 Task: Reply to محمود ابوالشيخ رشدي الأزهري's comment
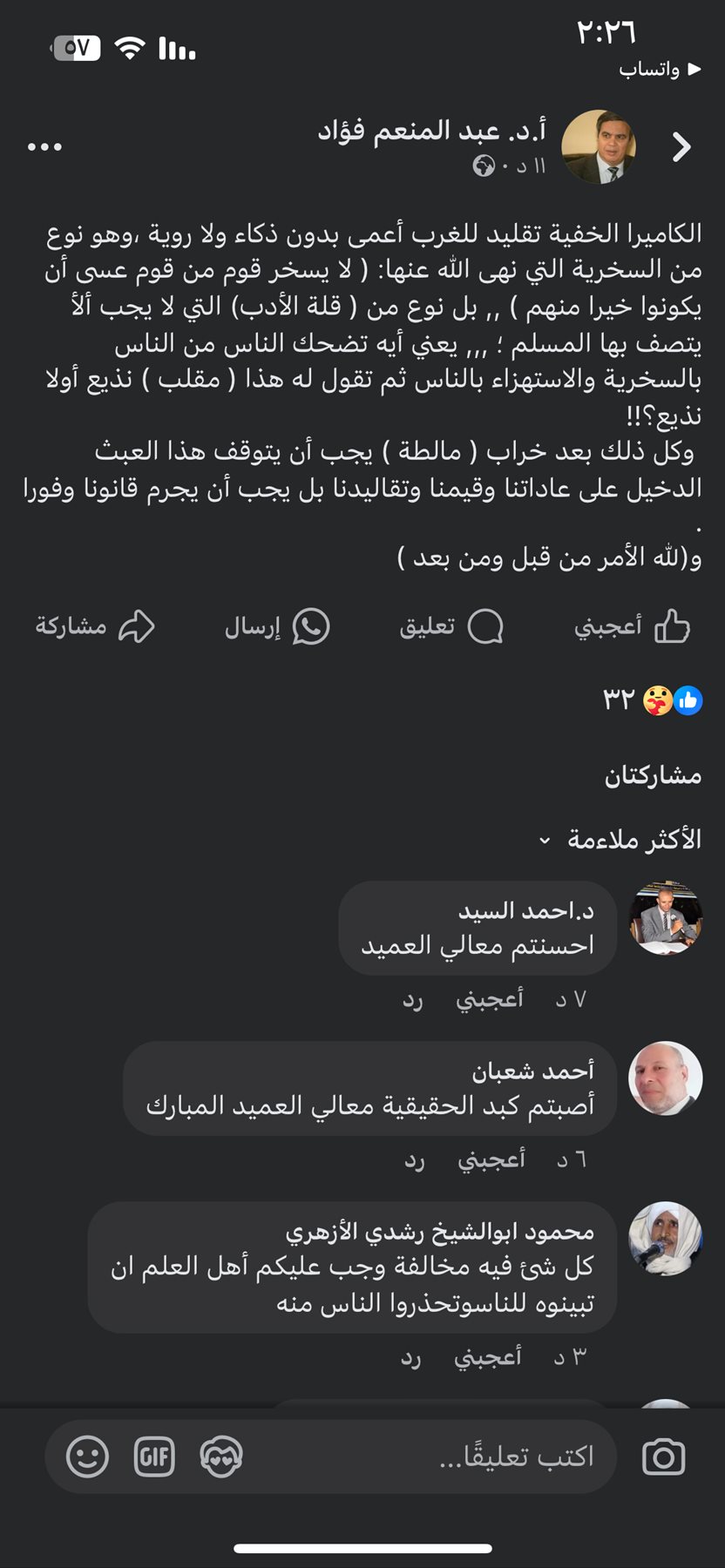click(x=410, y=1356)
